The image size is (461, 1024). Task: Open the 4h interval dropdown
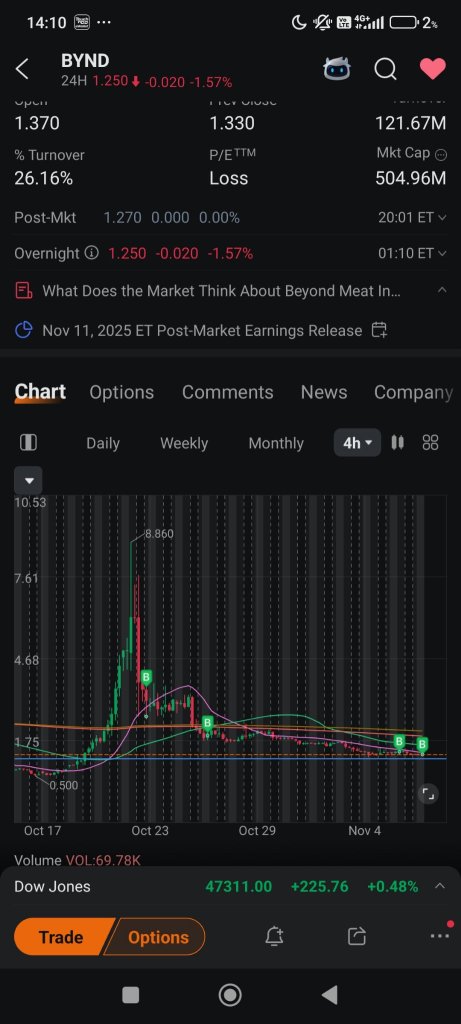tap(357, 443)
